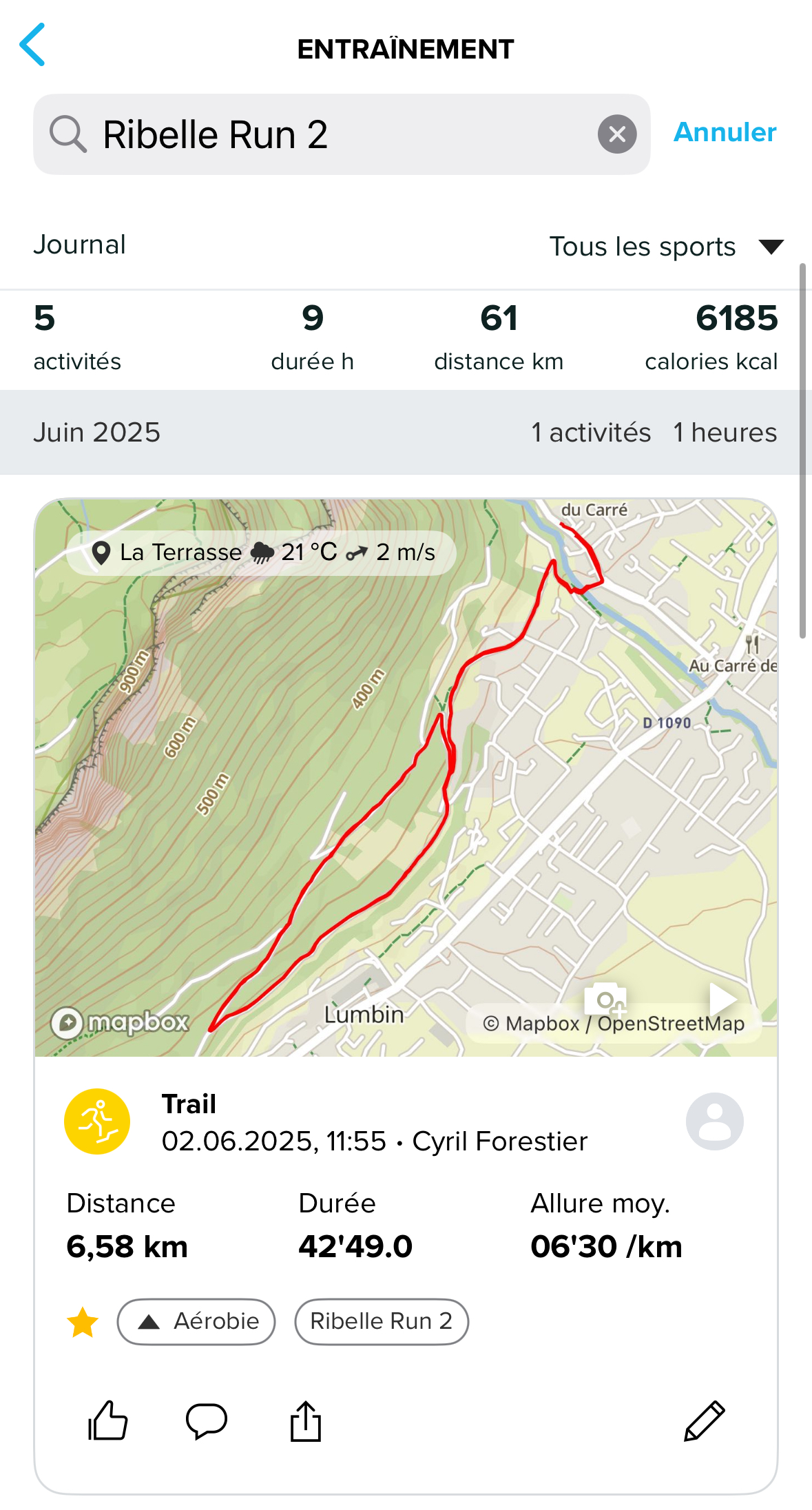Screen dimensions: 812x1510
Task: Comment on the Trail activity
Action: [x=207, y=1420]
